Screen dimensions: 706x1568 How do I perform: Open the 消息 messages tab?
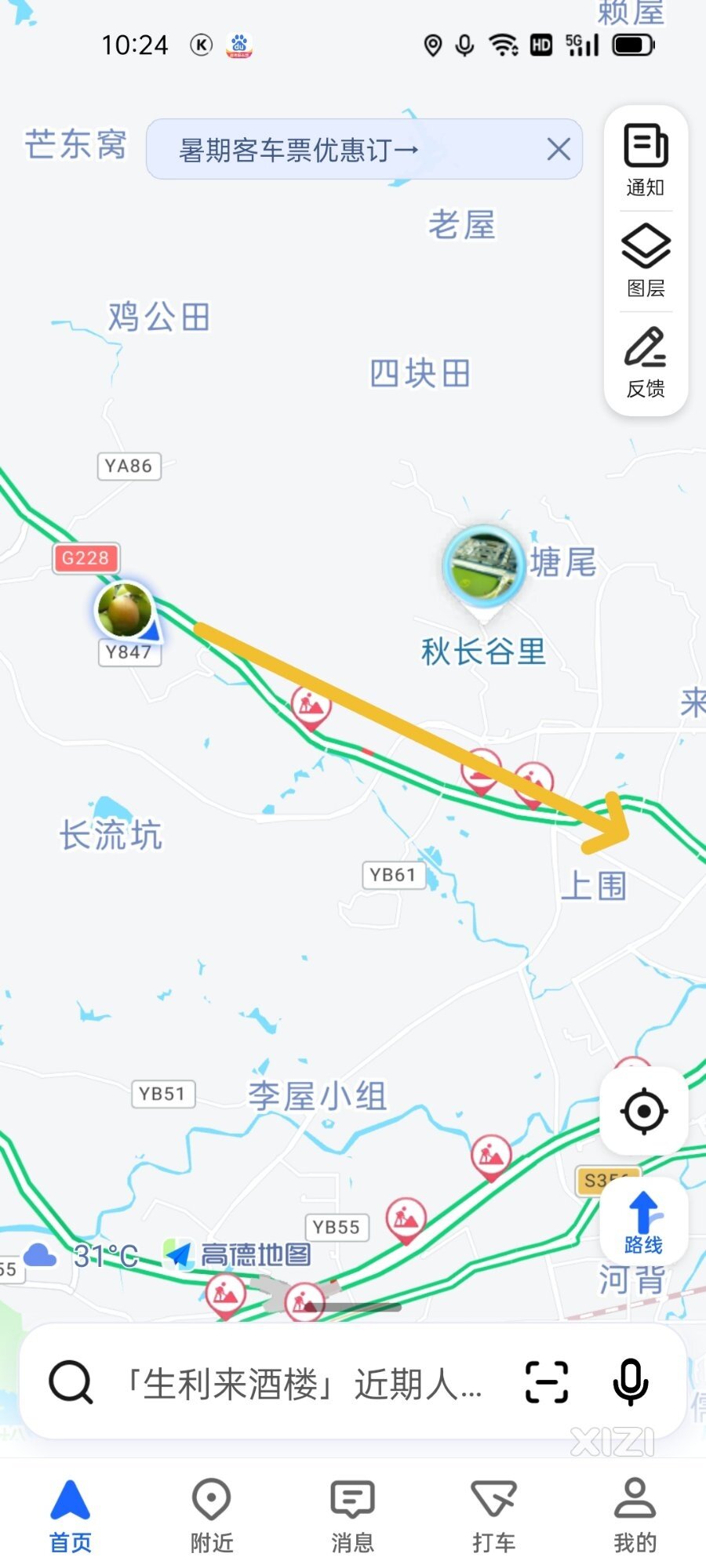pos(352,1515)
